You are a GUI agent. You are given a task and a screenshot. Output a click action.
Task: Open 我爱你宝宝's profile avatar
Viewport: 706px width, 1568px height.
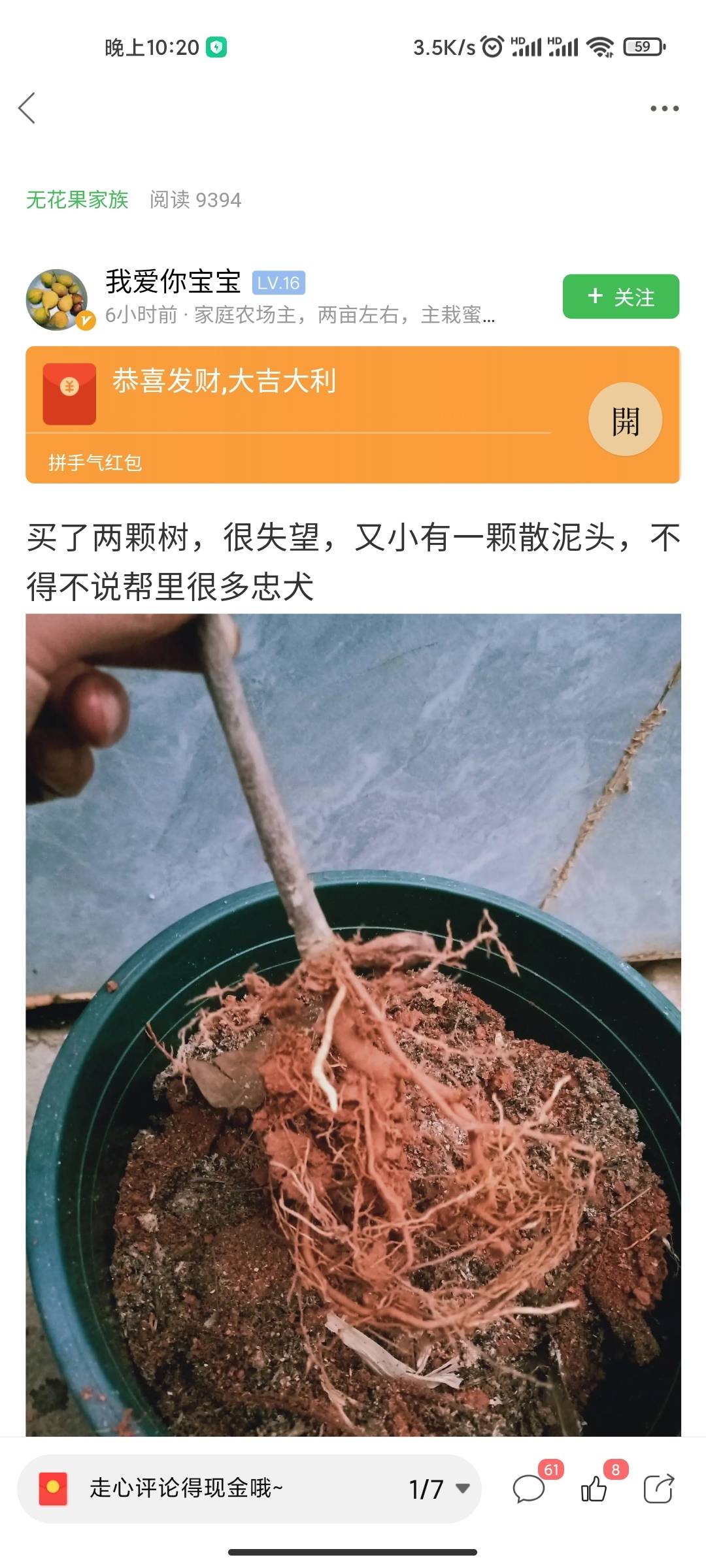[x=57, y=299]
